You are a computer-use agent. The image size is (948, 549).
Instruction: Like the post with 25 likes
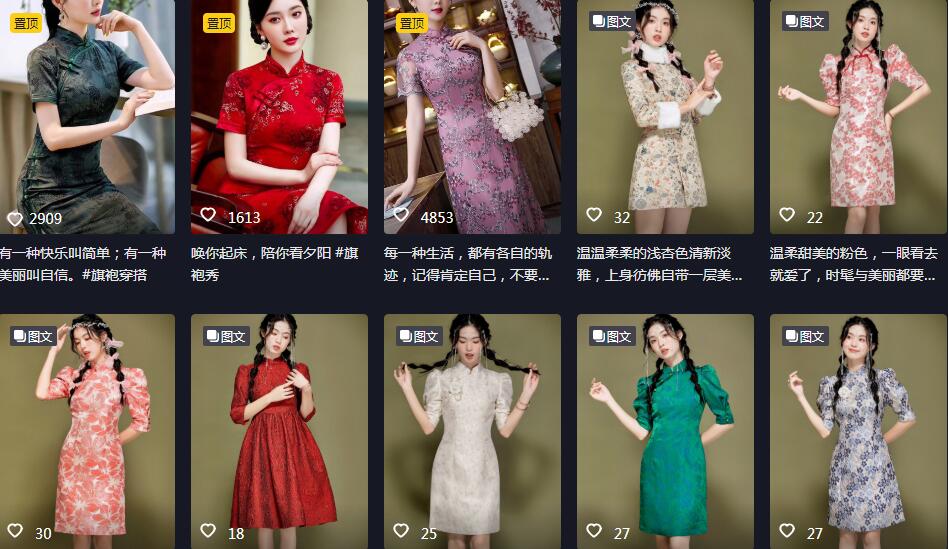[x=401, y=532]
